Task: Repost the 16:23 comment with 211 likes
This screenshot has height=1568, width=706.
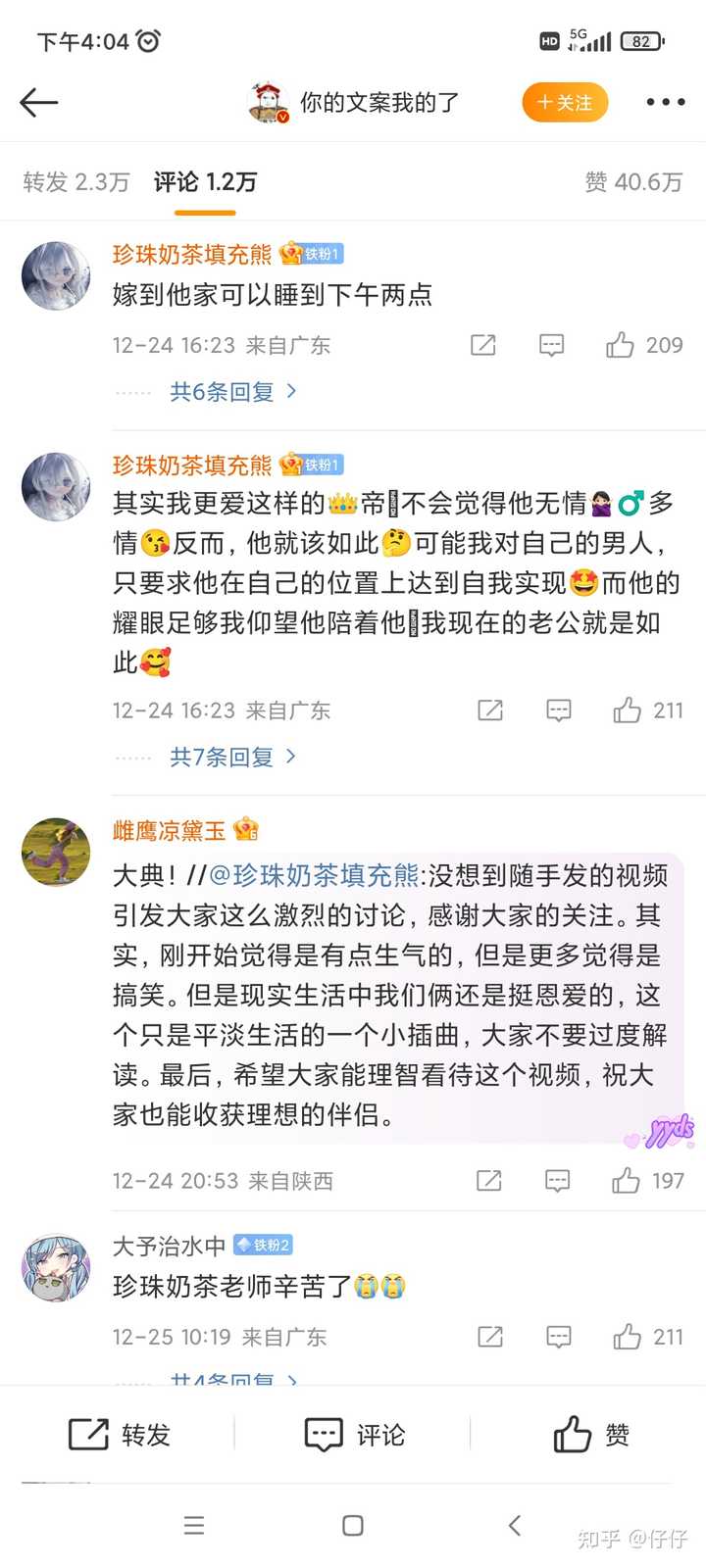Action: click(x=489, y=710)
